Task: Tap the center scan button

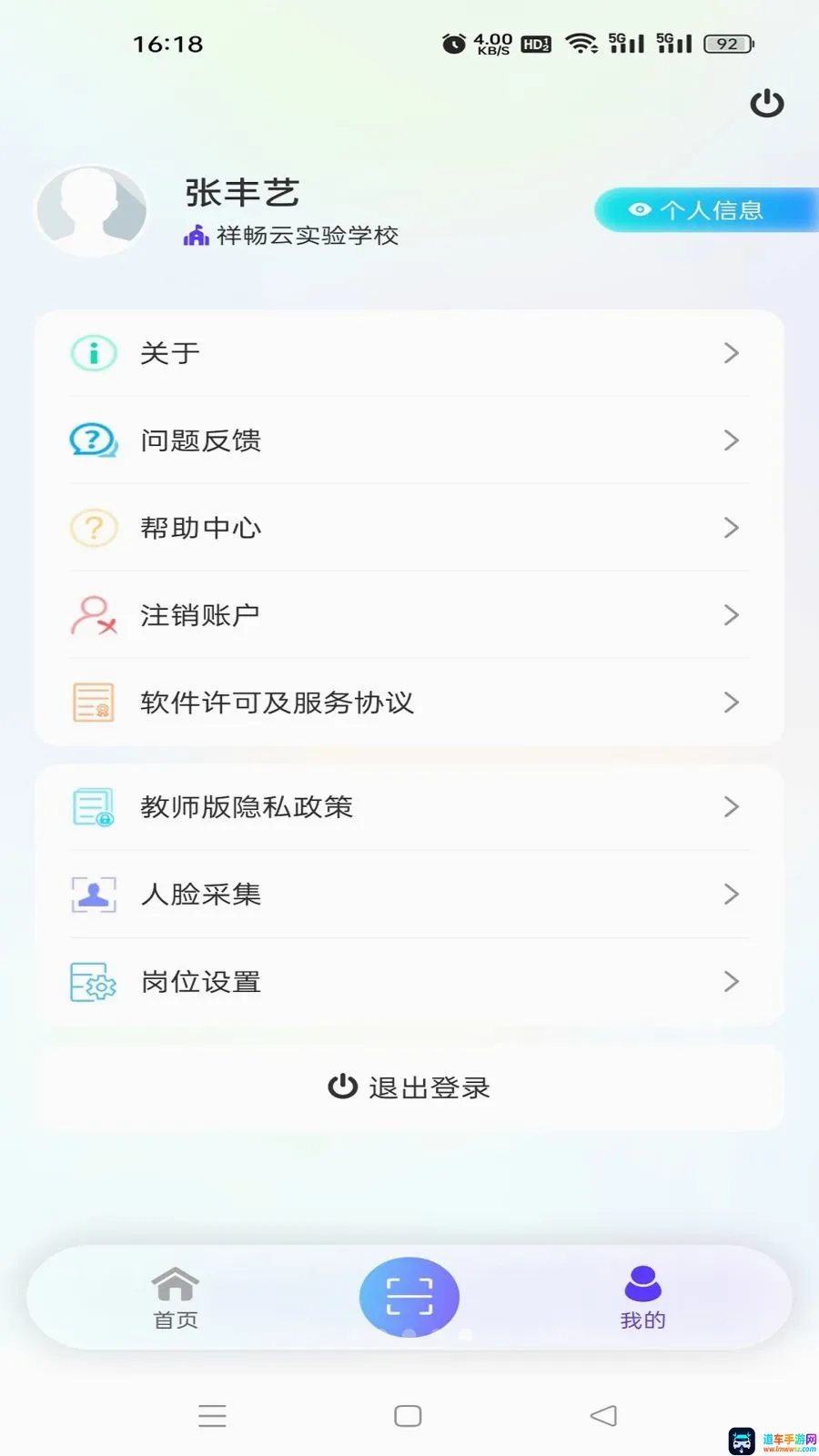Action: tap(409, 1297)
